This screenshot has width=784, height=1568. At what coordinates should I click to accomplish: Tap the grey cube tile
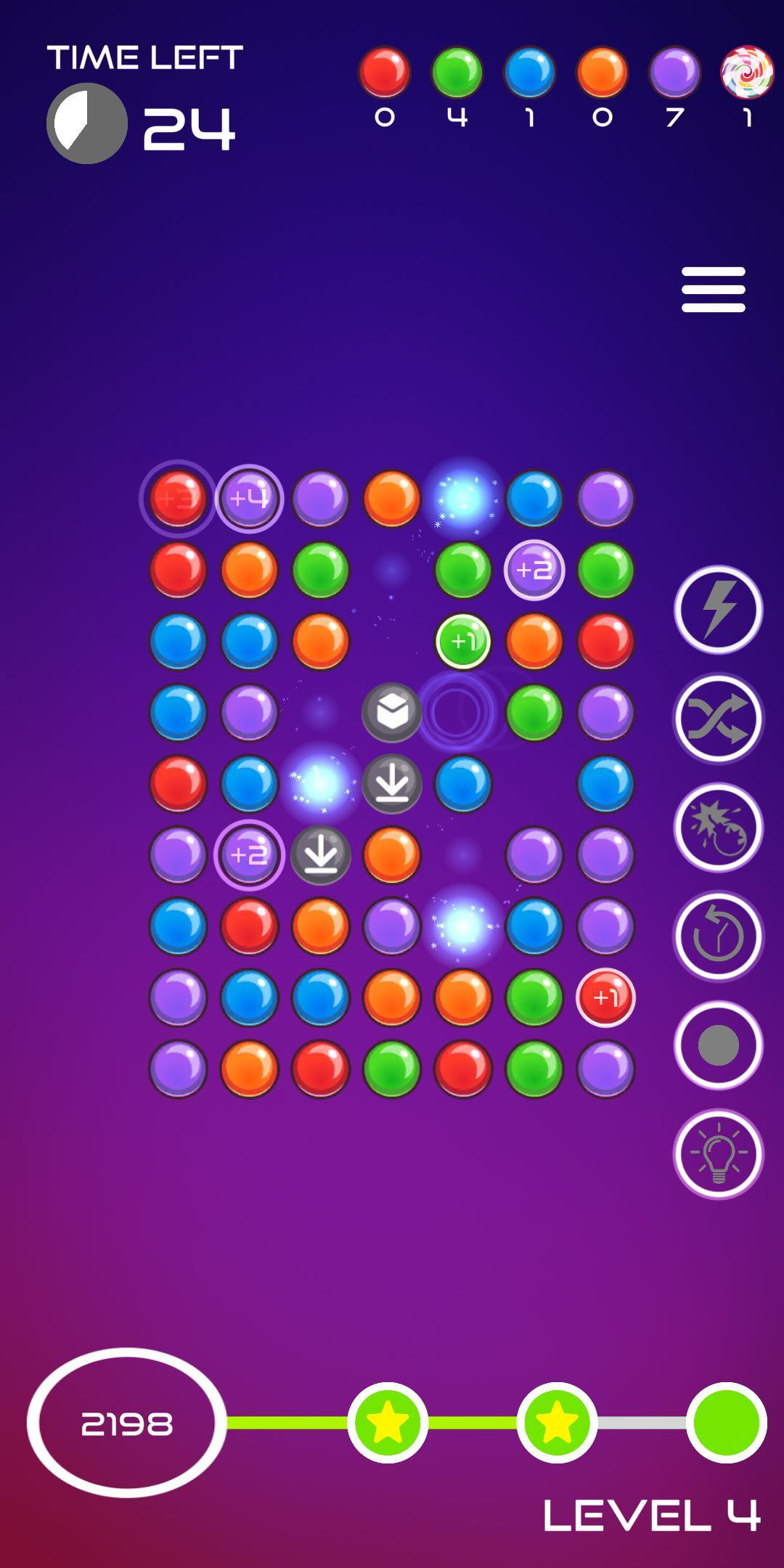[x=392, y=712]
